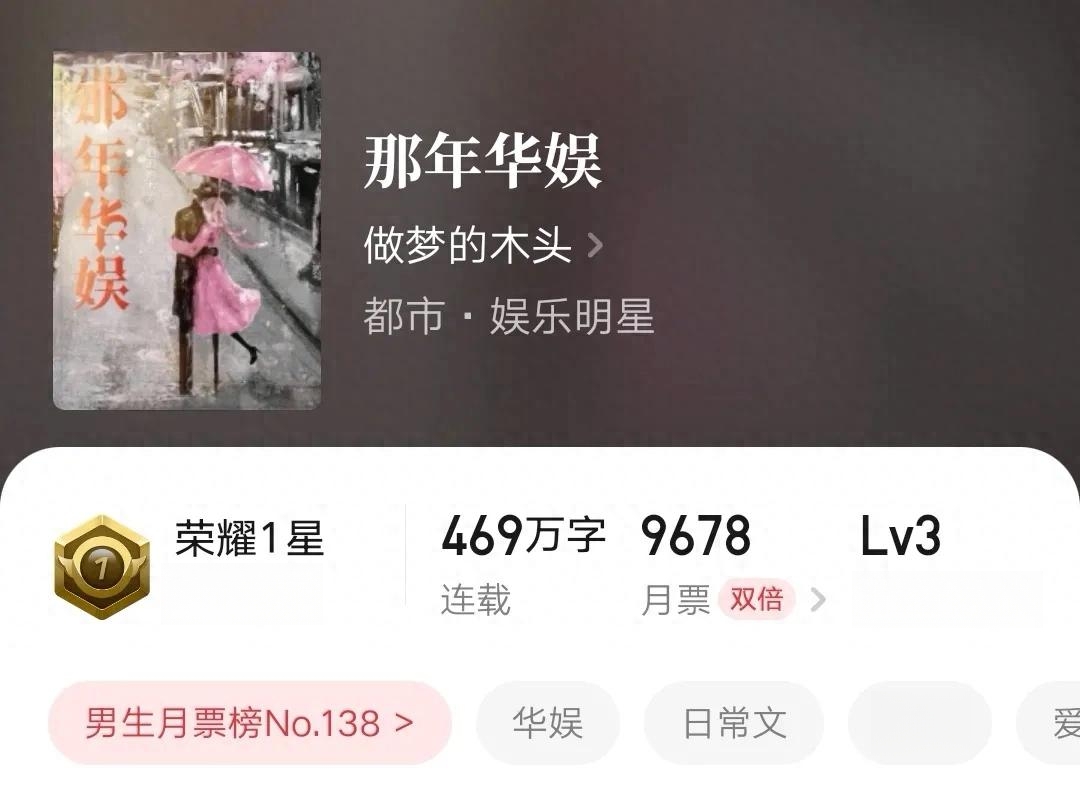The image size is (1080, 809).
Task: Open author 做梦的木头 profile
Action: coord(483,246)
